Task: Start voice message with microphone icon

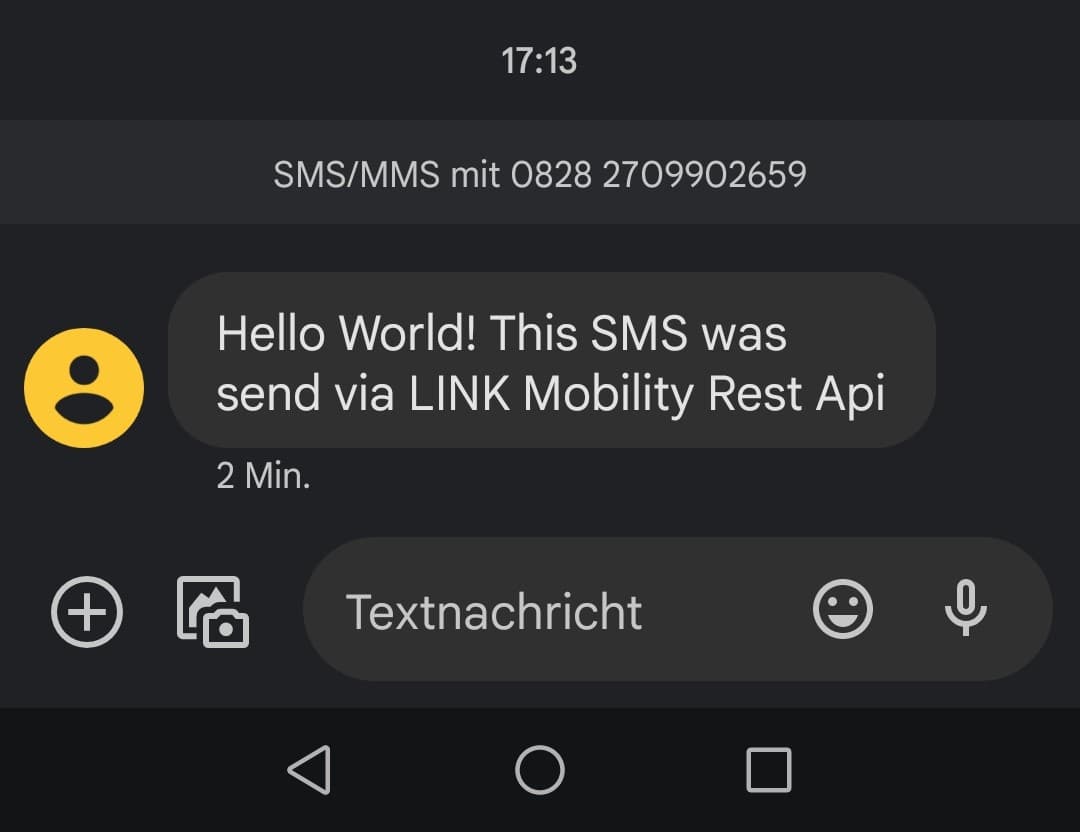Action: (x=965, y=609)
